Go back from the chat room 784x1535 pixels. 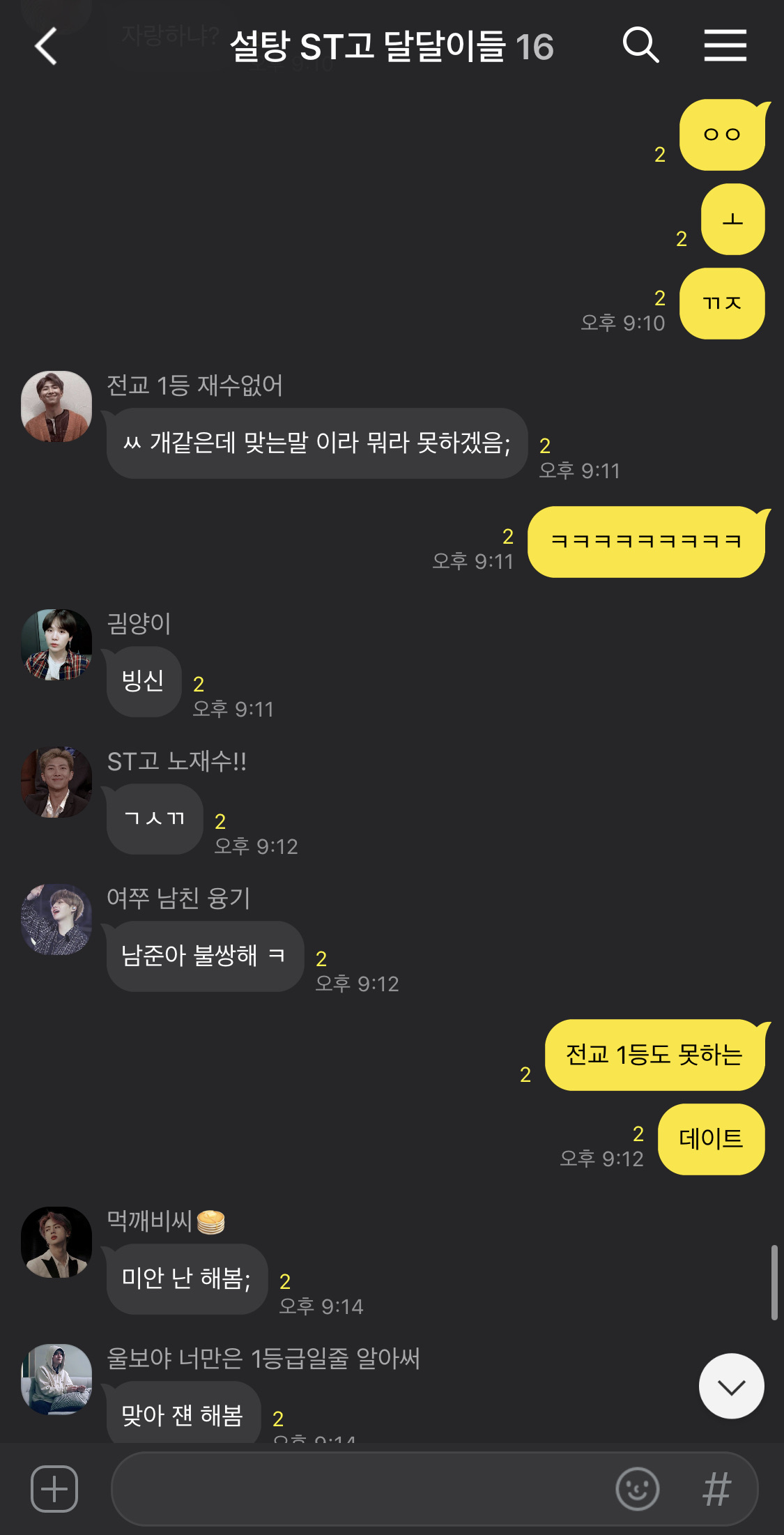click(46, 47)
